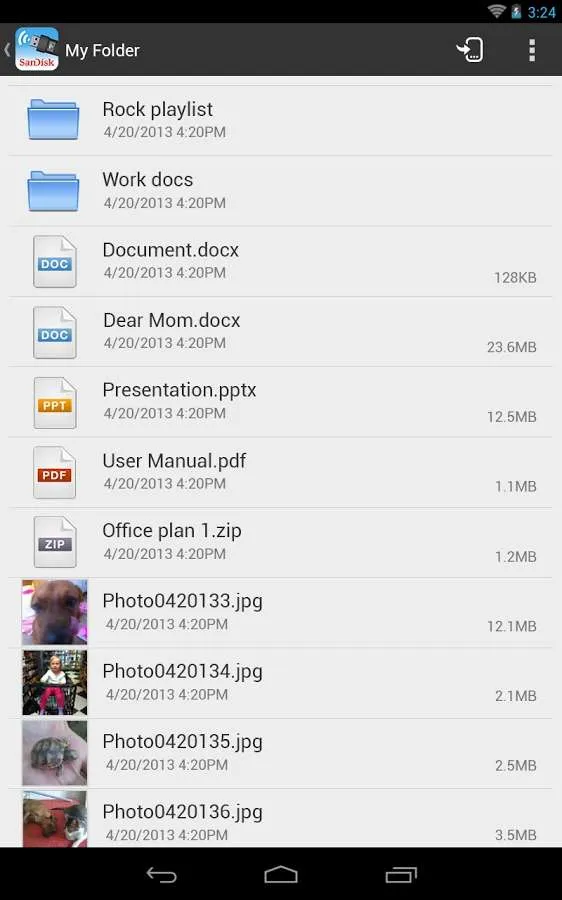Tap the system back button

161,874
